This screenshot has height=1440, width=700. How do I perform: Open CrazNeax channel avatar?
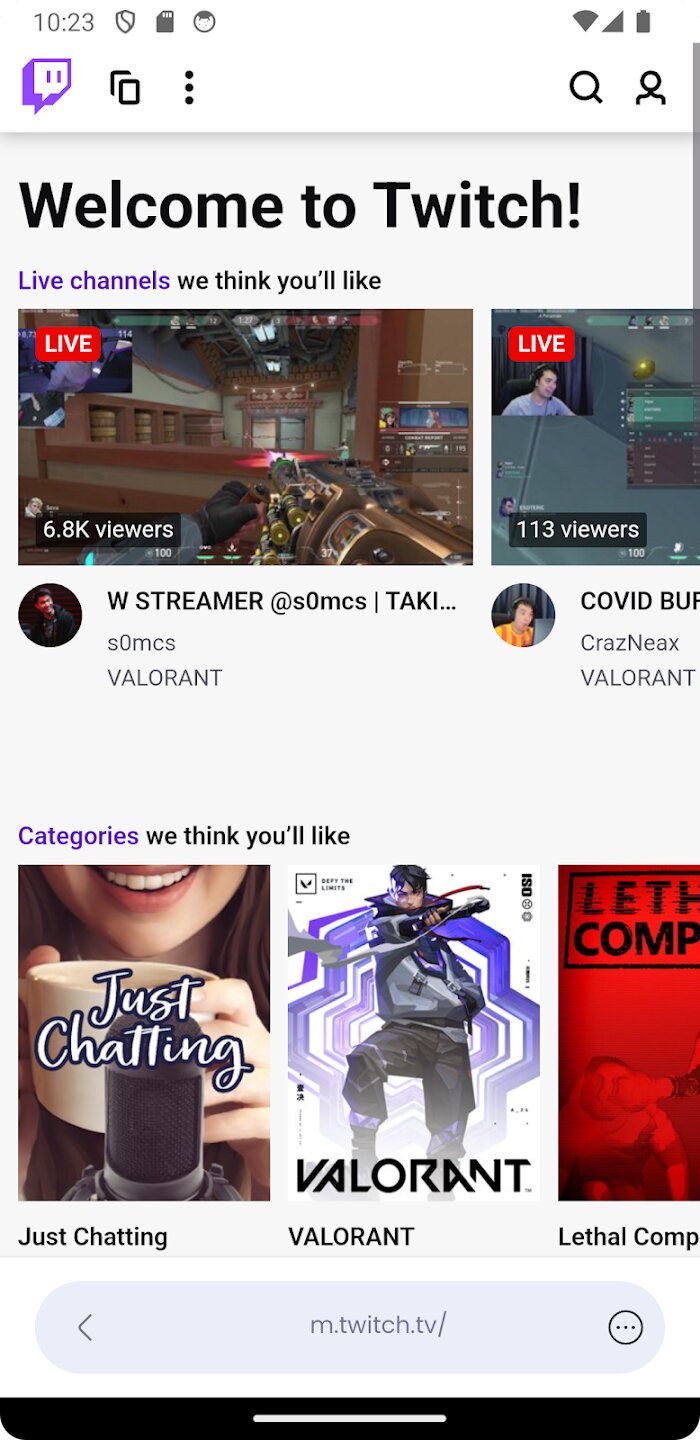(523, 615)
